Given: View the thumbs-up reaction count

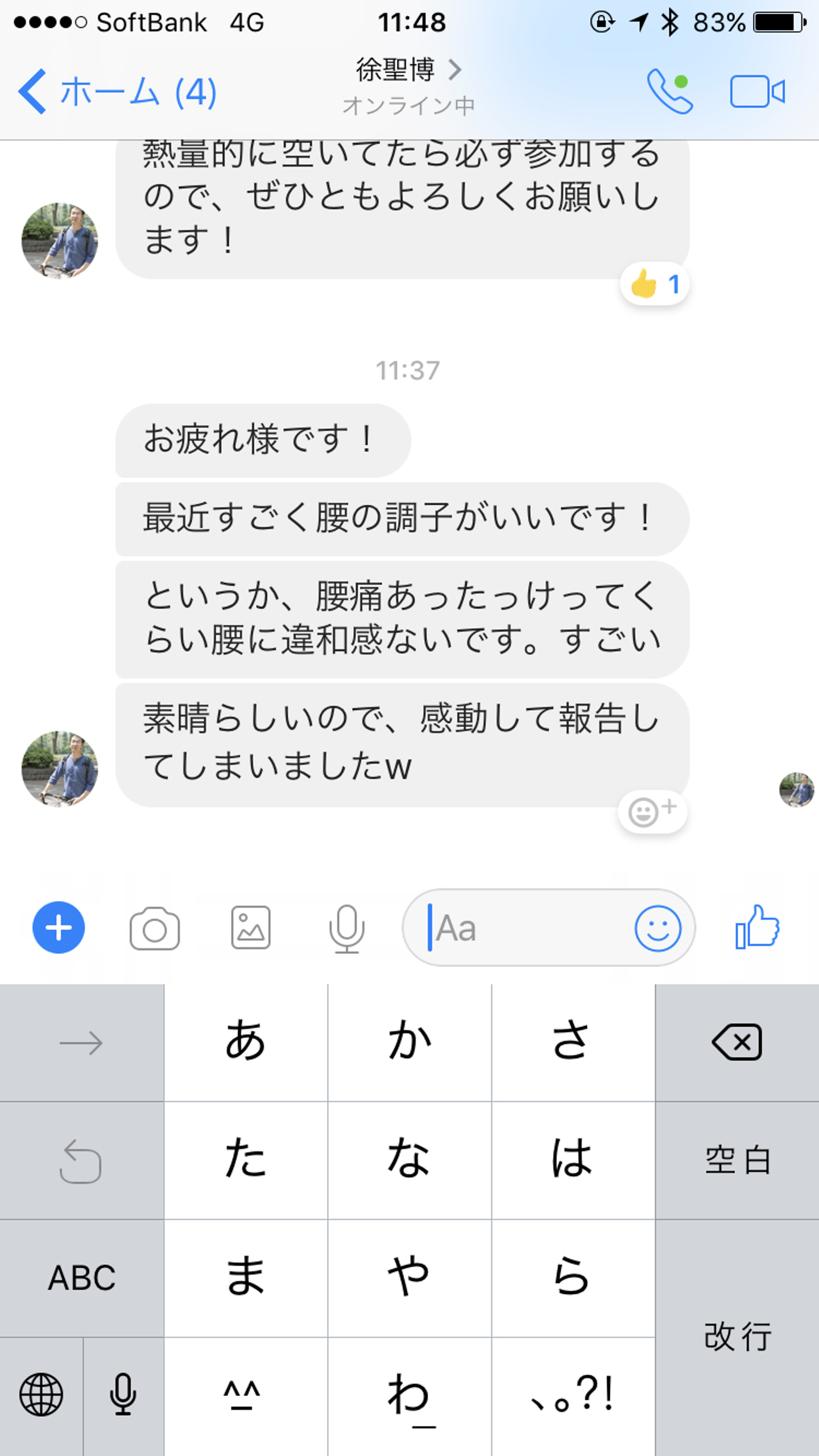Looking at the screenshot, I should point(655,284).
